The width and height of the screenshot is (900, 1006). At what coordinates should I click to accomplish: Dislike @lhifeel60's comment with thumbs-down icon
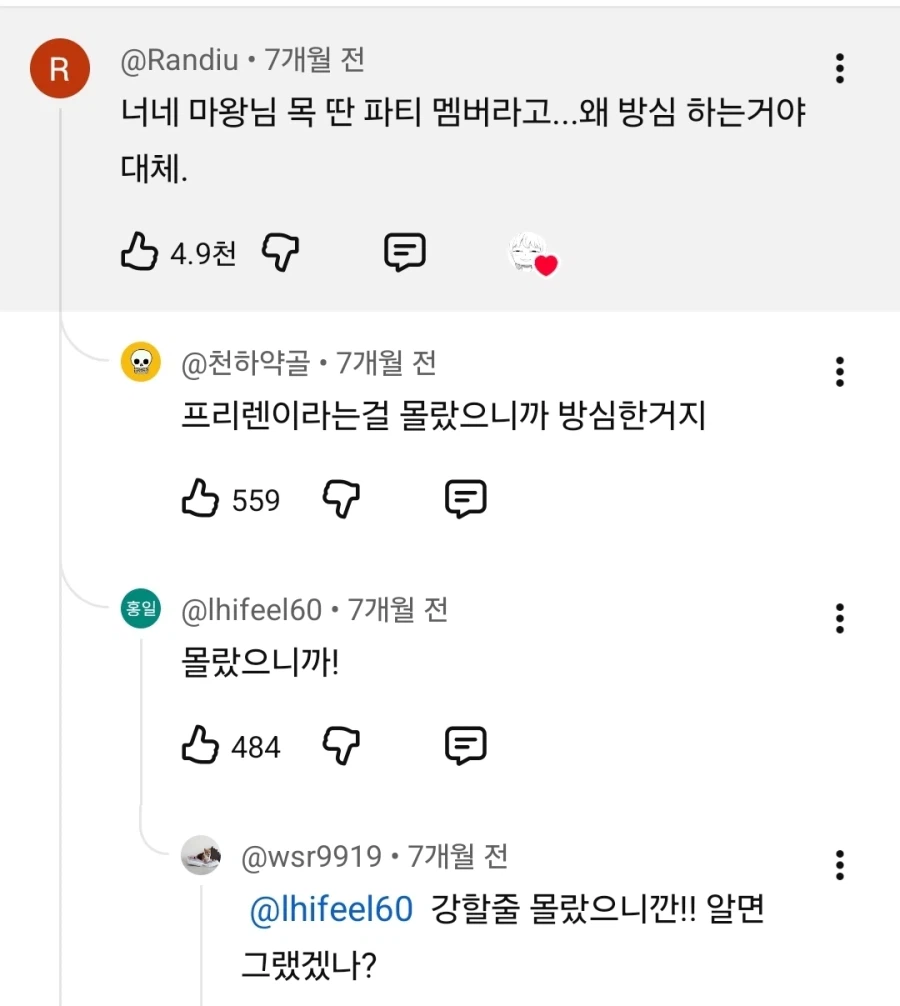pos(343,745)
